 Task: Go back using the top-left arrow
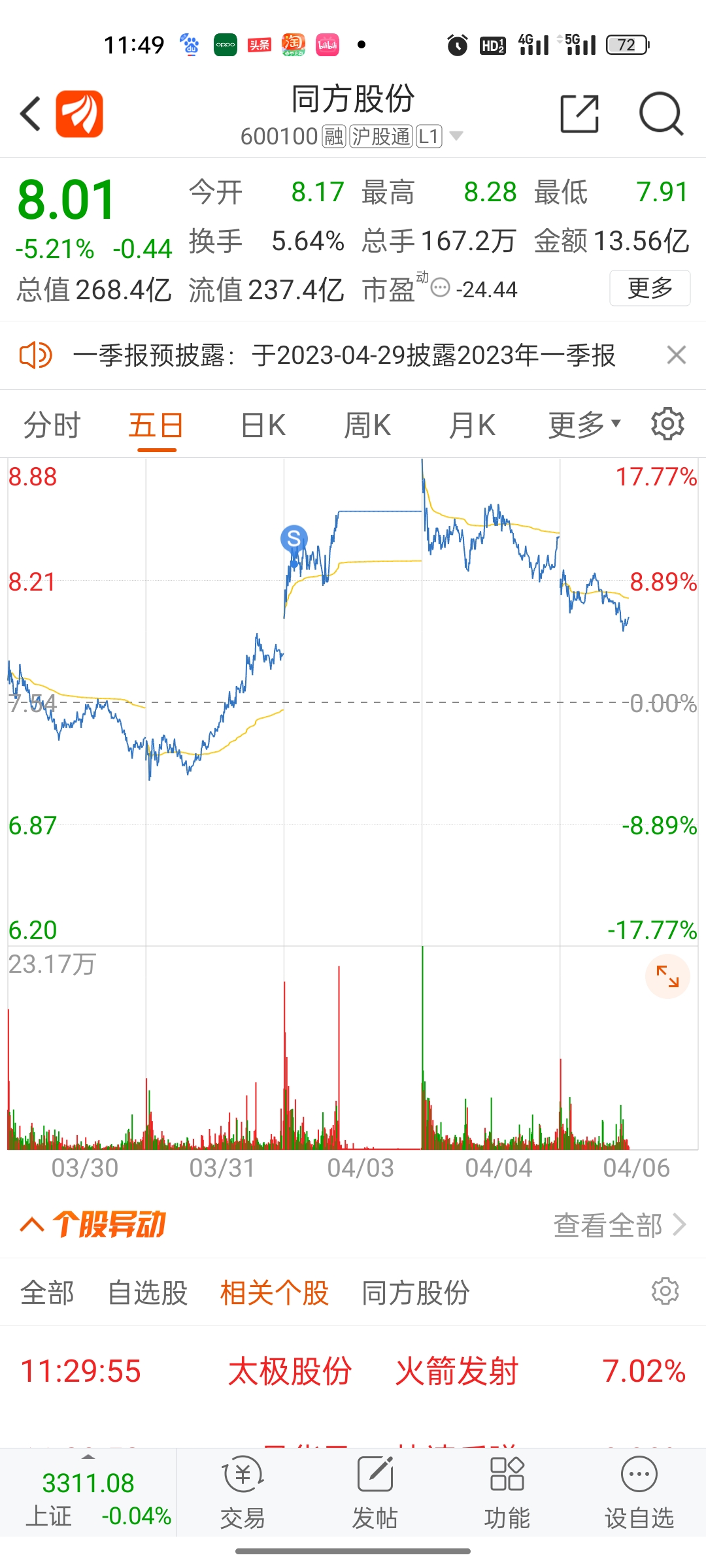coord(30,114)
